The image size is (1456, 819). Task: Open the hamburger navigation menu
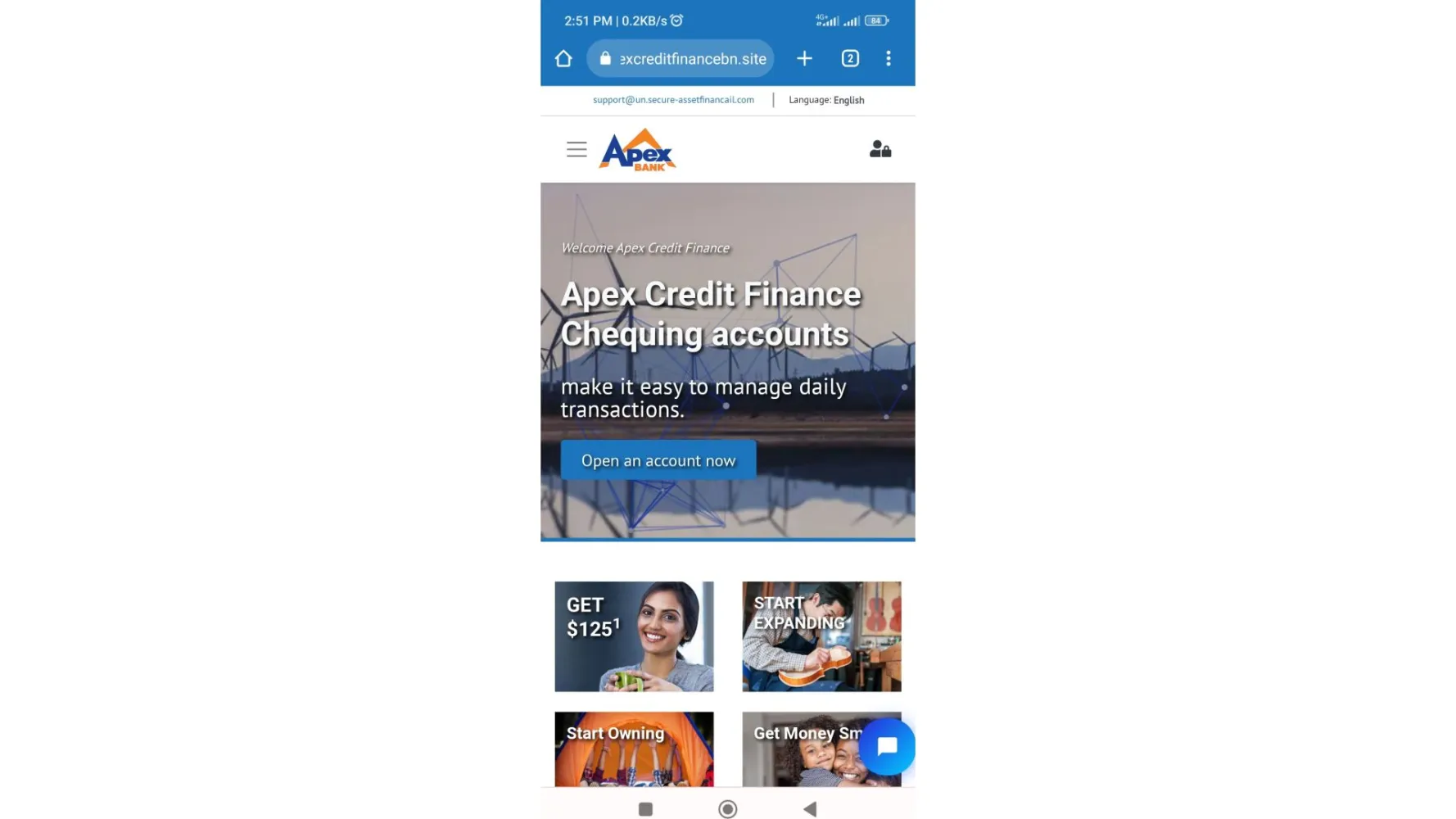[x=577, y=149]
